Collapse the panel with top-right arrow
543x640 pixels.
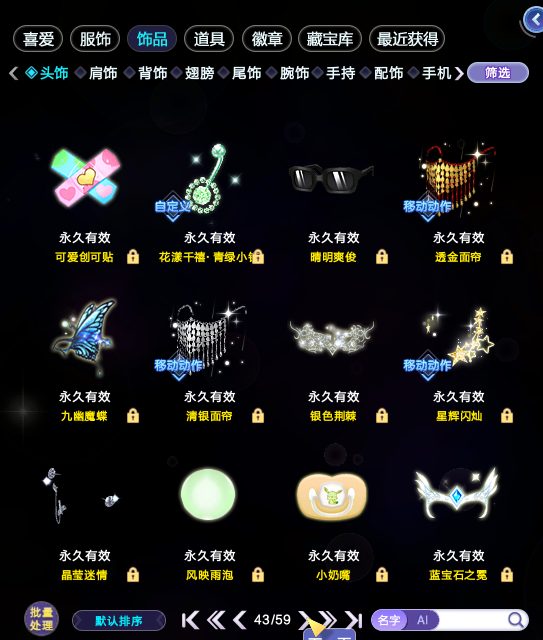[x=534, y=19]
